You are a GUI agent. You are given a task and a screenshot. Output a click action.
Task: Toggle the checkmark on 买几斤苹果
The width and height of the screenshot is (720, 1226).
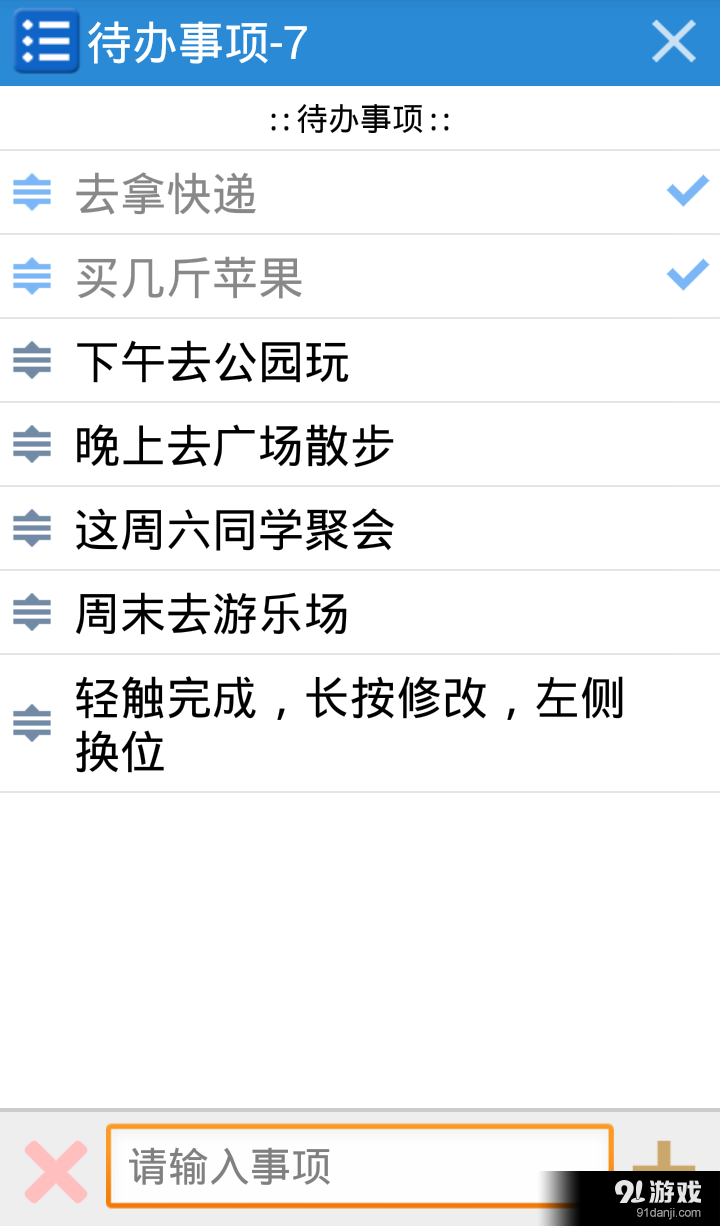point(687,274)
